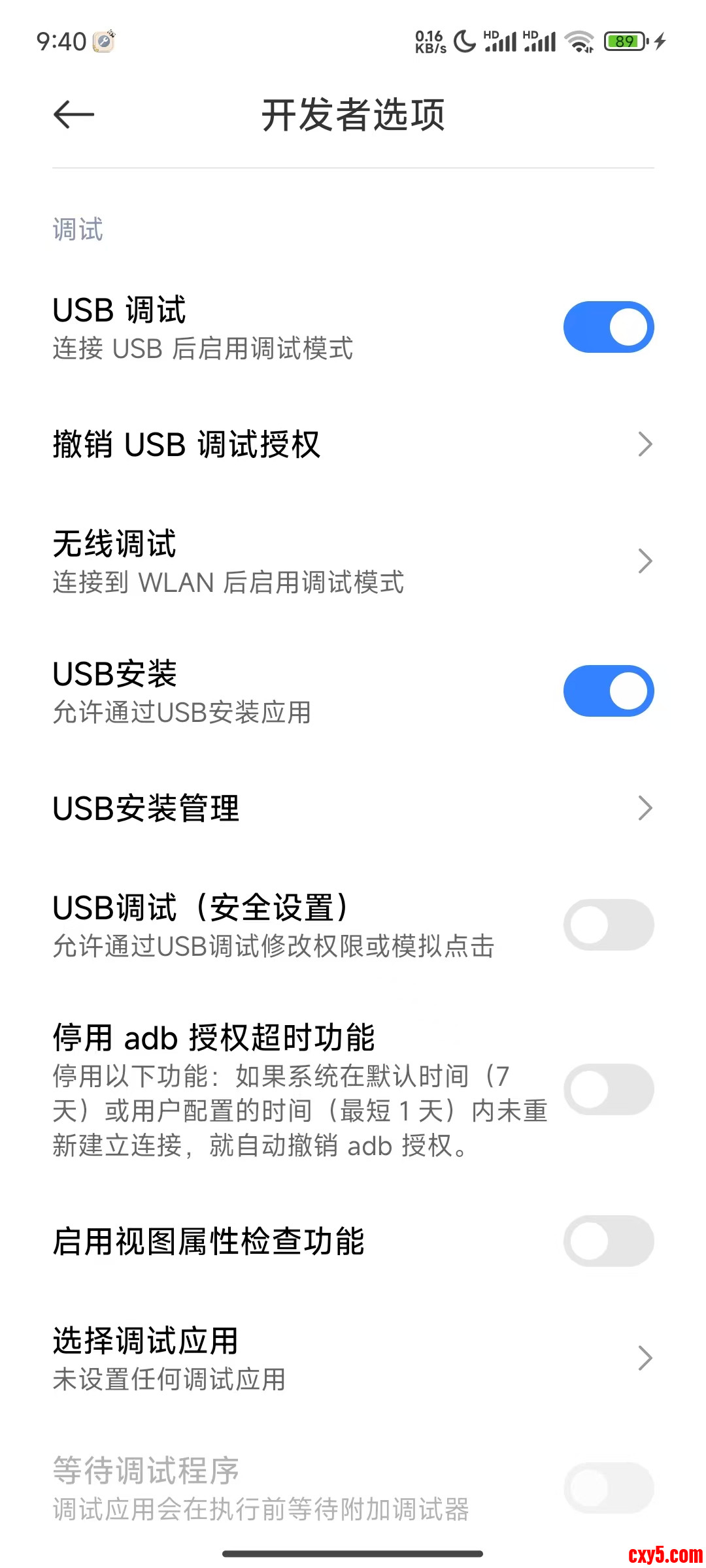
Task: Open 无线调试 settings
Action: click(x=353, y=562)
